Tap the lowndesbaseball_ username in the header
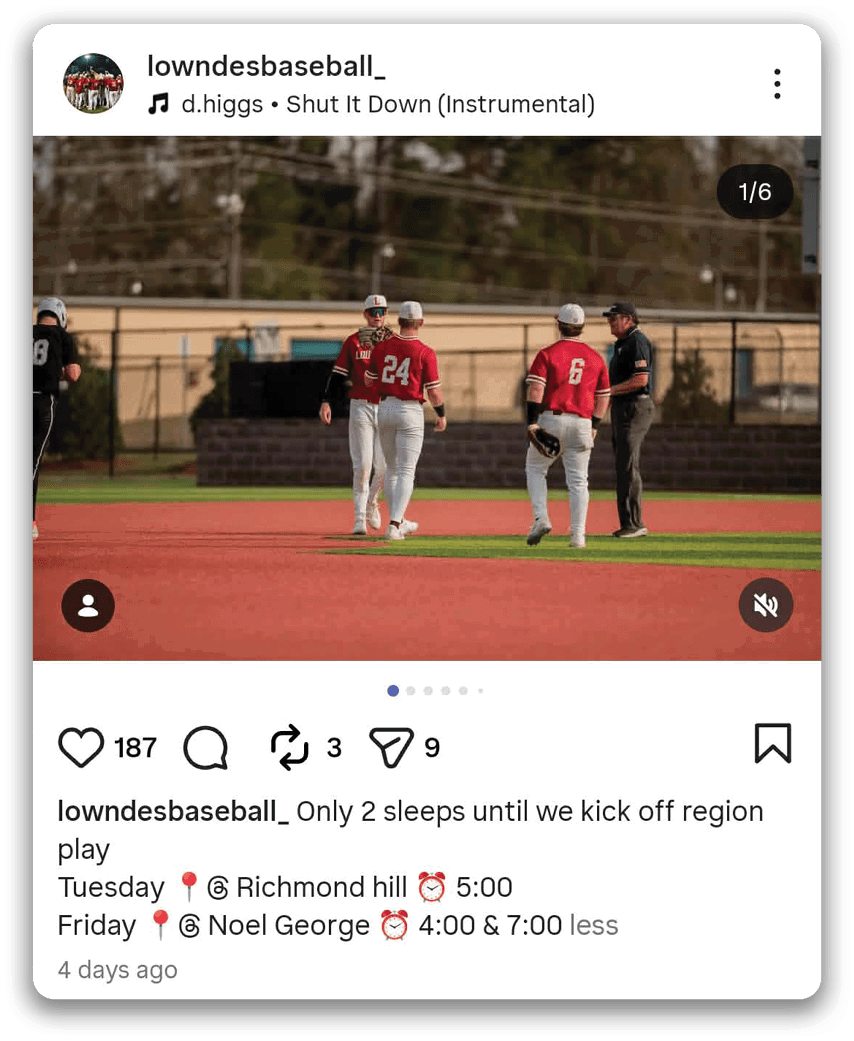The image size is (854, 1041). [266, 66]
